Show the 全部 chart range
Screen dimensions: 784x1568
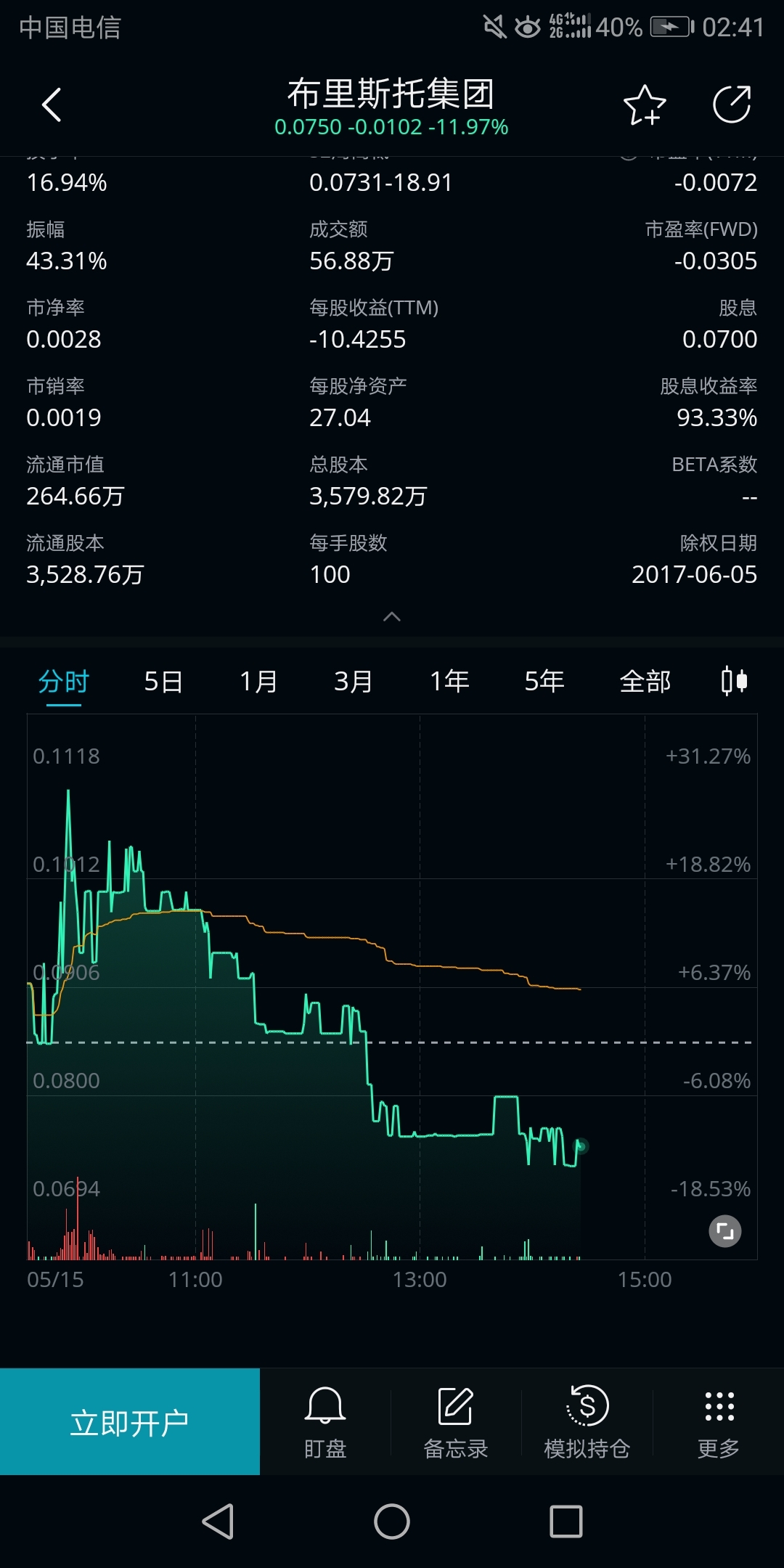click(645, 682)
